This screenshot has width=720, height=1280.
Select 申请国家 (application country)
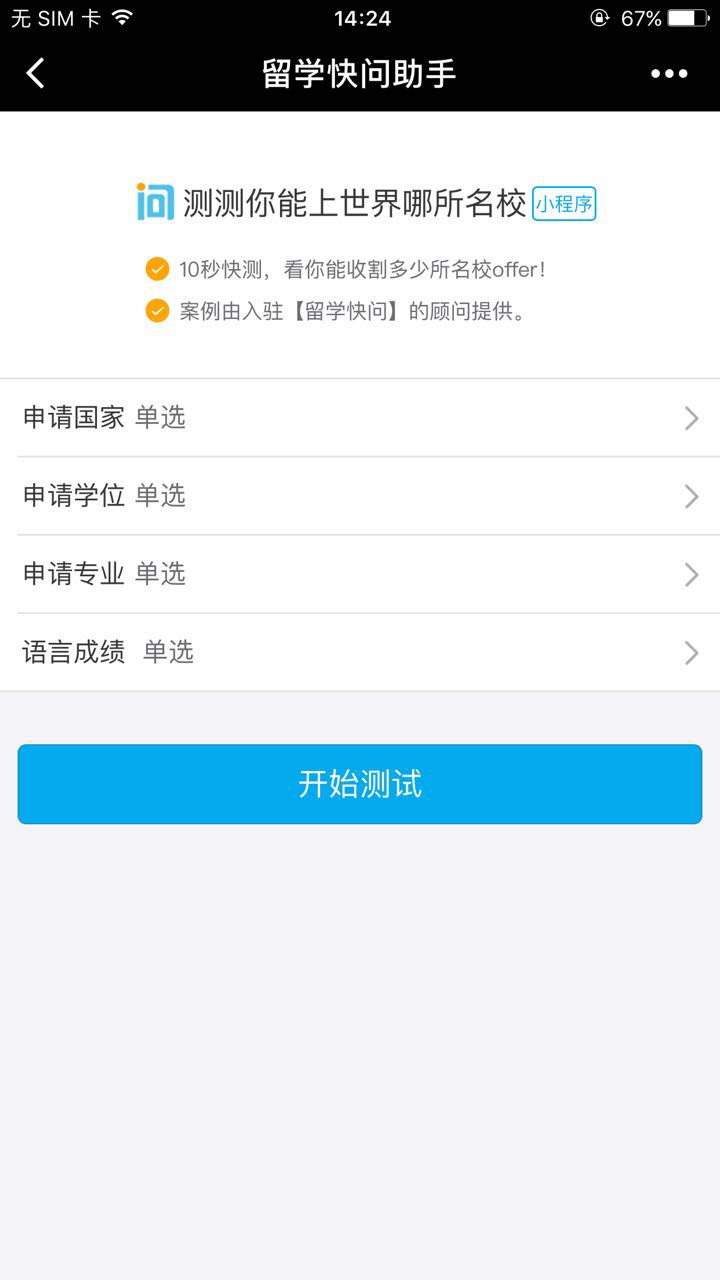tap(360, 418)
